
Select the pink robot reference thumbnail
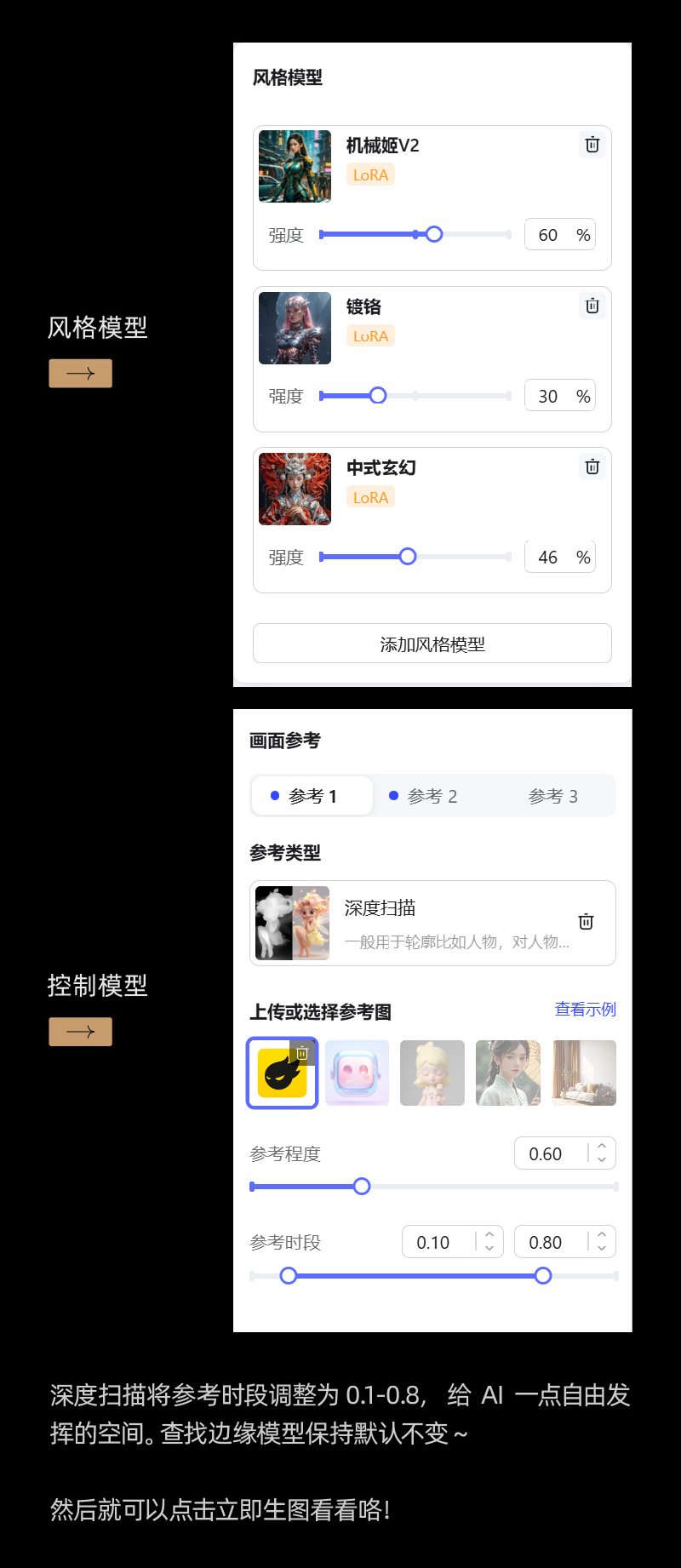pyautogui.click(x=357, y=1073)
